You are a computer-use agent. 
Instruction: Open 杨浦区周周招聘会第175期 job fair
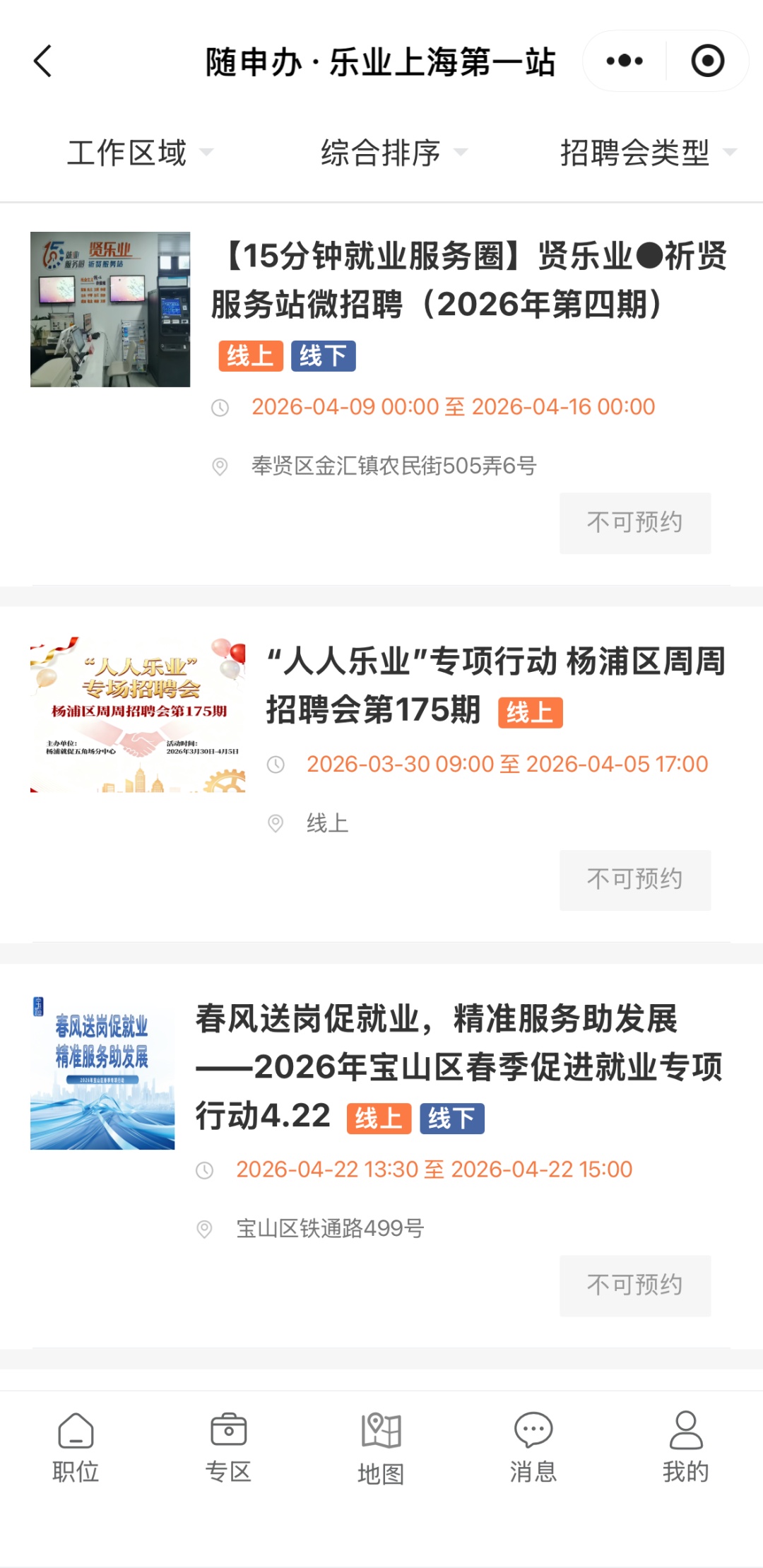pos(495,685)
